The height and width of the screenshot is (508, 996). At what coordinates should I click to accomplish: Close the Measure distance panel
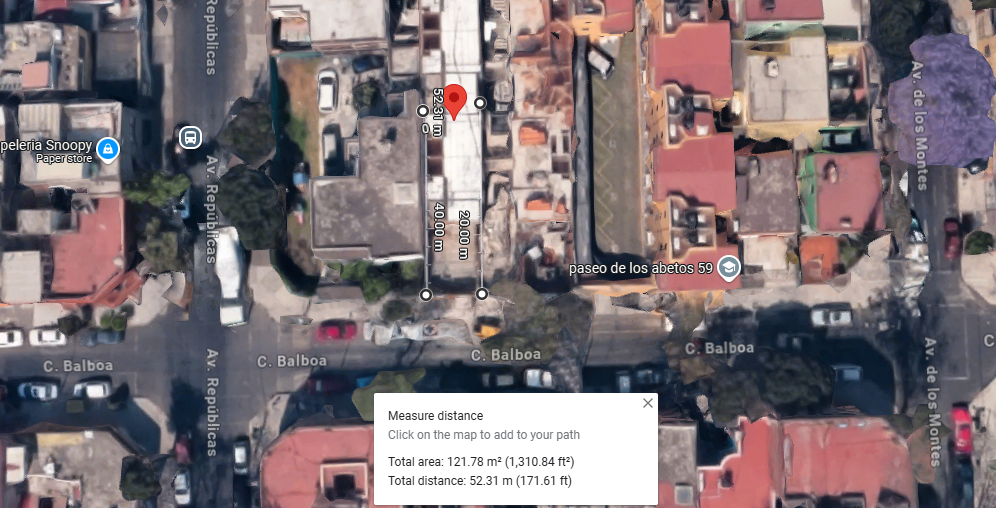click(647, 403)
